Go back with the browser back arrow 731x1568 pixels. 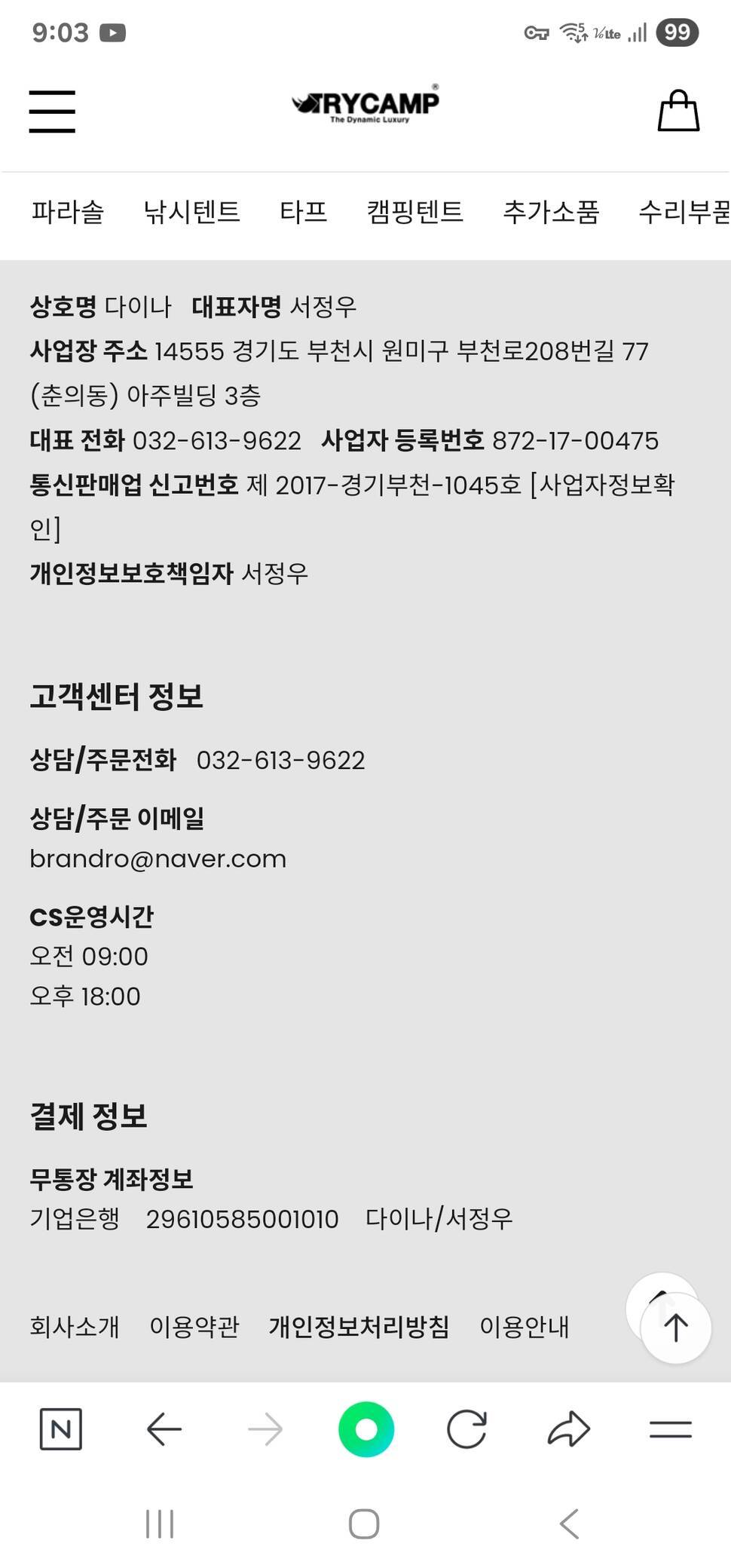[x=164, y=1429]
